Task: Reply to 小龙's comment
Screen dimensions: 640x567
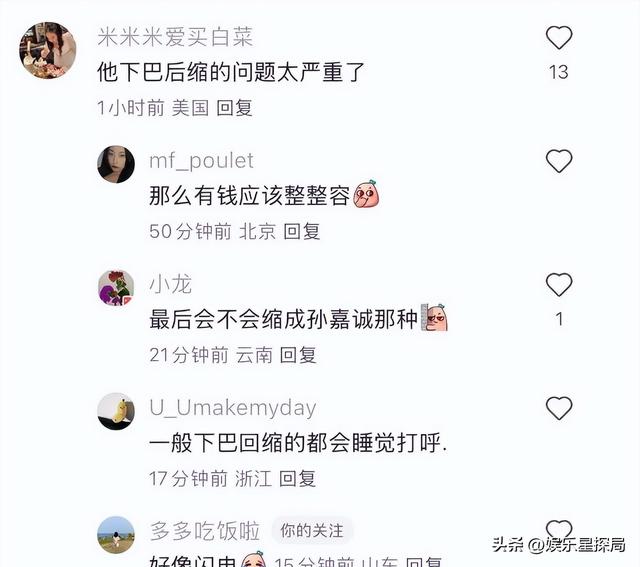Action: tap(298, 354)
